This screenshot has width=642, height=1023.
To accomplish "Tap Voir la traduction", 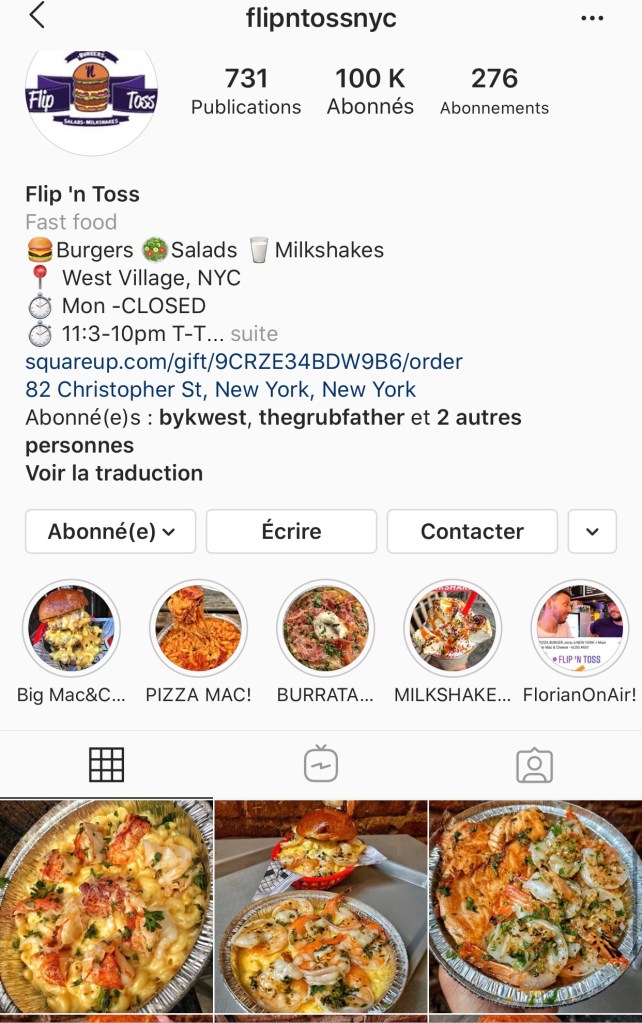I will (x=114, y=473).
